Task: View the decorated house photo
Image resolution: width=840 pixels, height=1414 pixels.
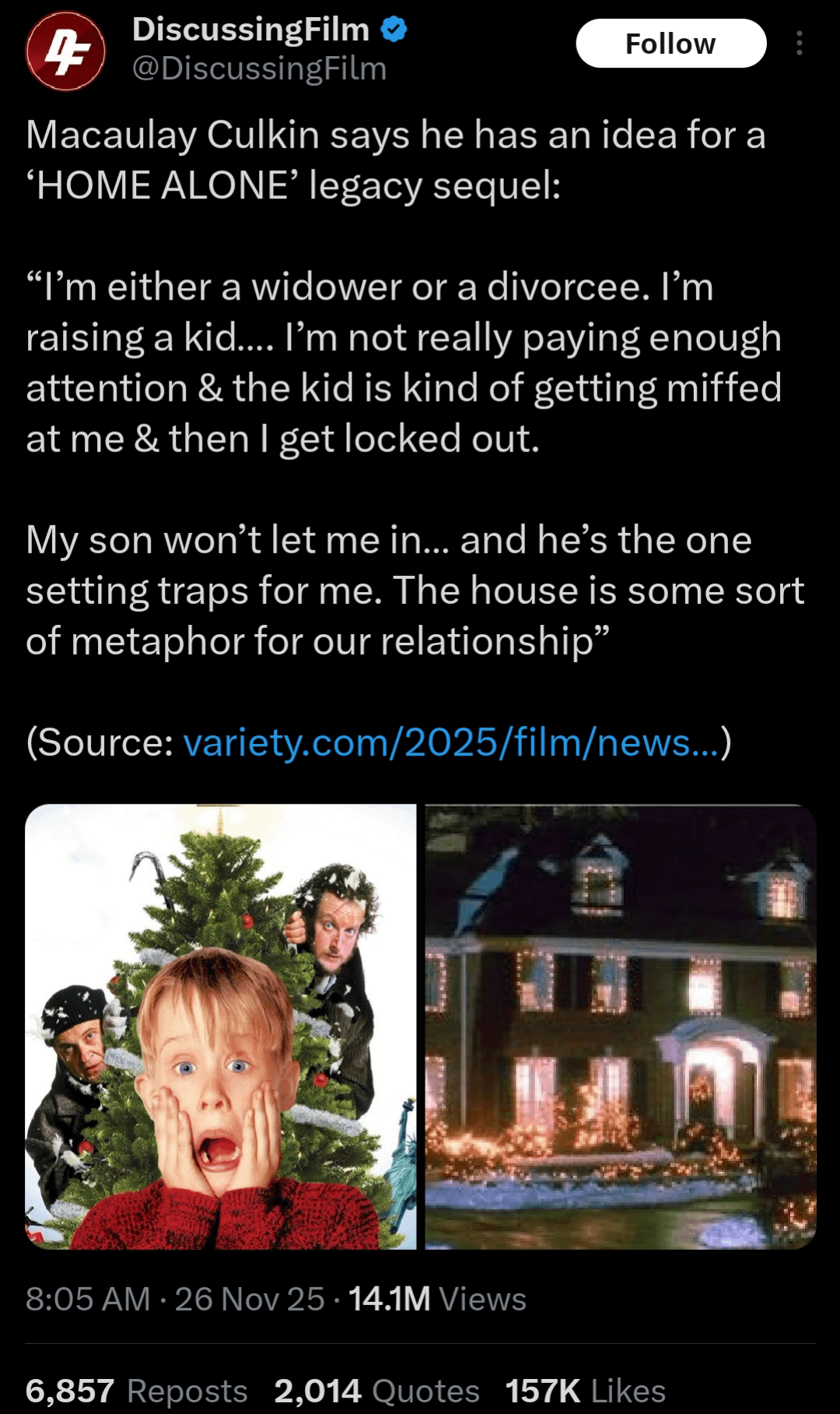Action: tap(620, 1026)
